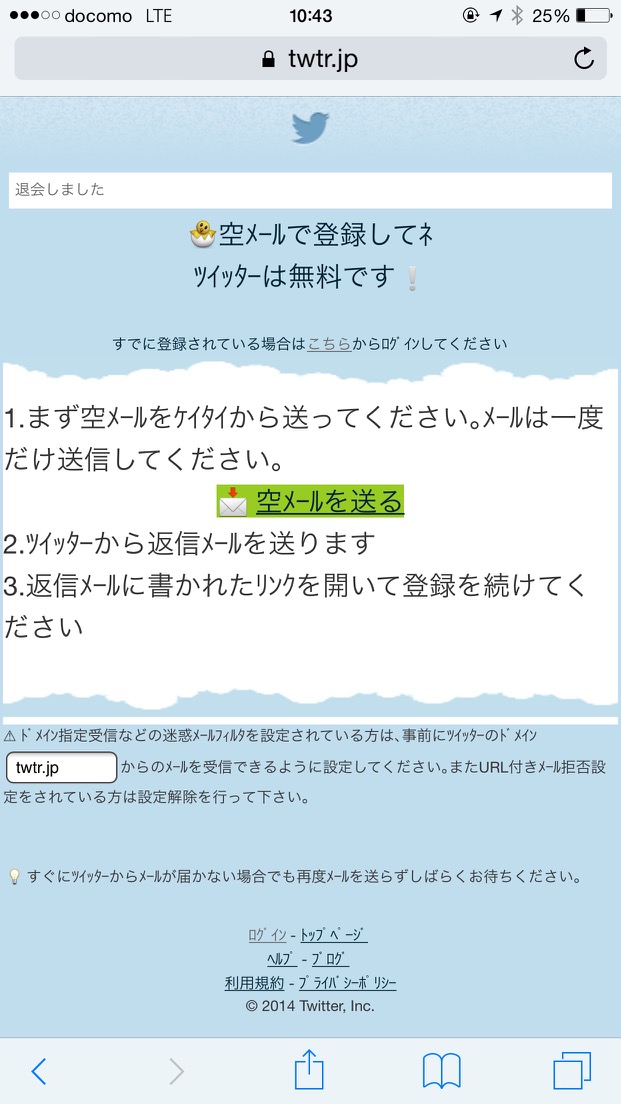The height and width of the screenshot is (1104, 621).
Task: View 利用規約 terms of service
Action: (x=254, y=983)
